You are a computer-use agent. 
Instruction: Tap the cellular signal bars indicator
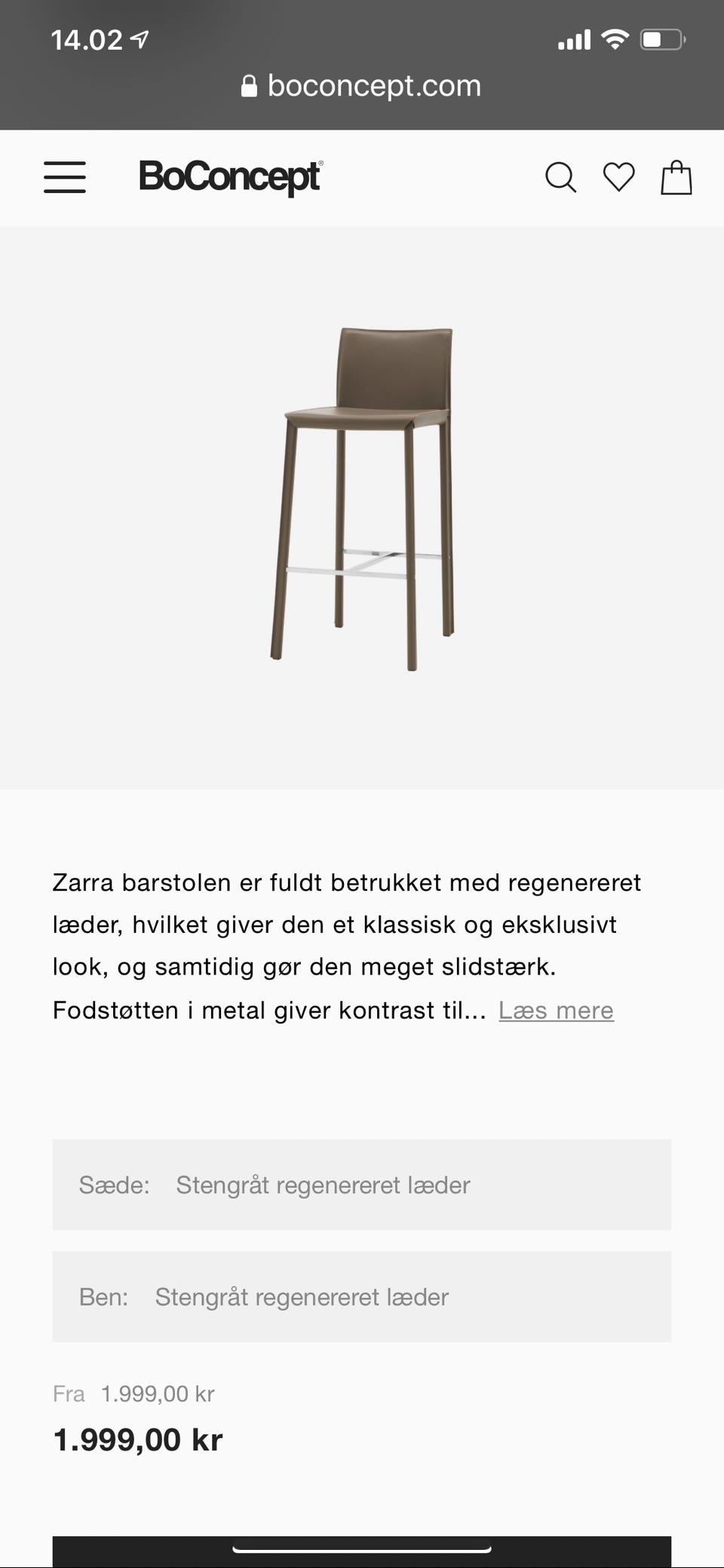[x=576, y=39]
